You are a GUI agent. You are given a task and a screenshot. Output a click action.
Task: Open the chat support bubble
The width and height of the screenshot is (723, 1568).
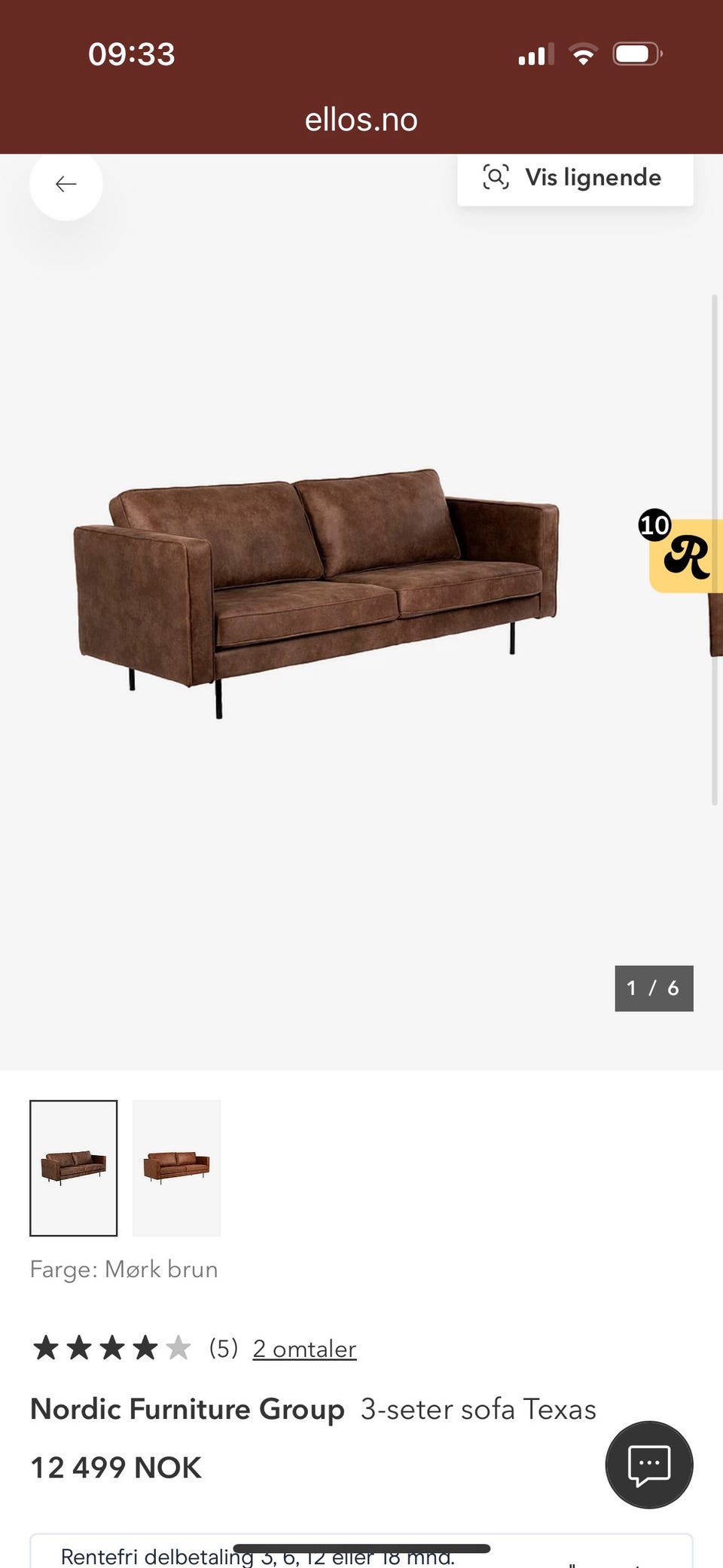(x=648, y=1464)
